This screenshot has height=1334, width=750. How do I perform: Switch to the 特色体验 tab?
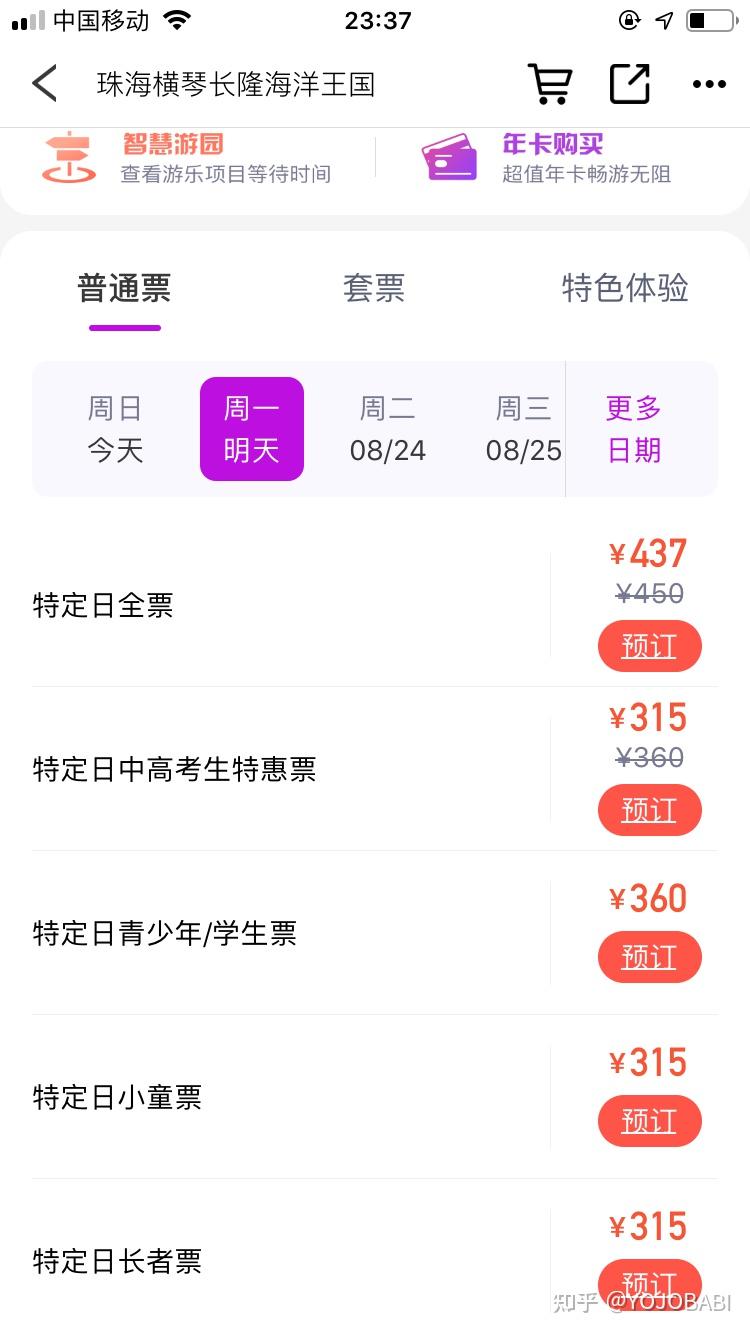[x=625, y=289]
